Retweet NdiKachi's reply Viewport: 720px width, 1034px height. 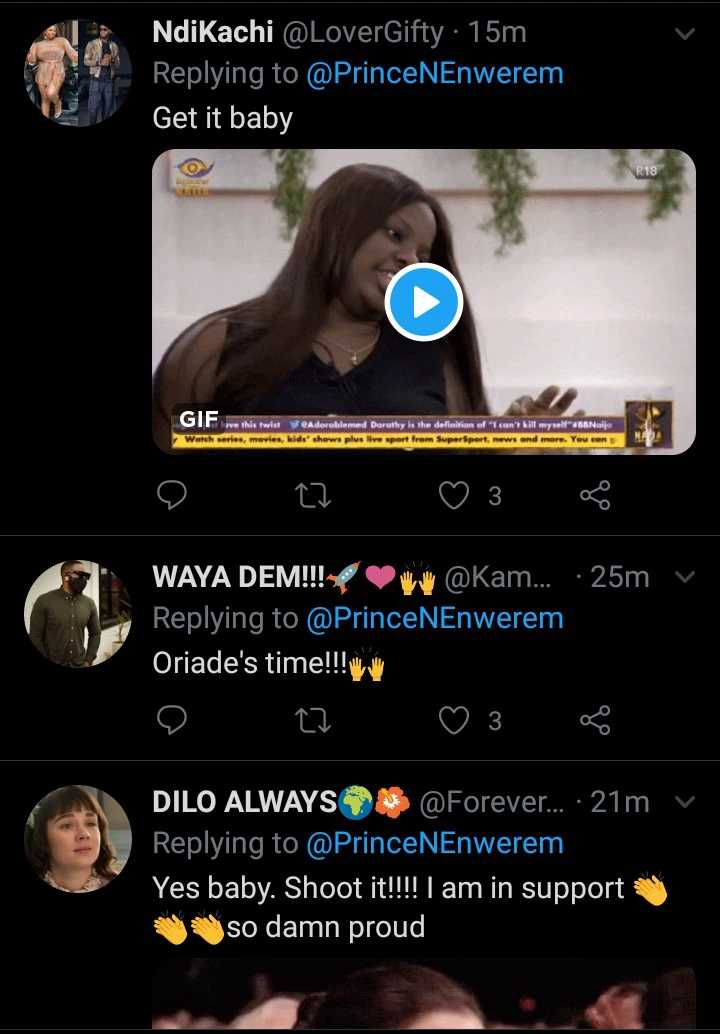tap(314, 495)
